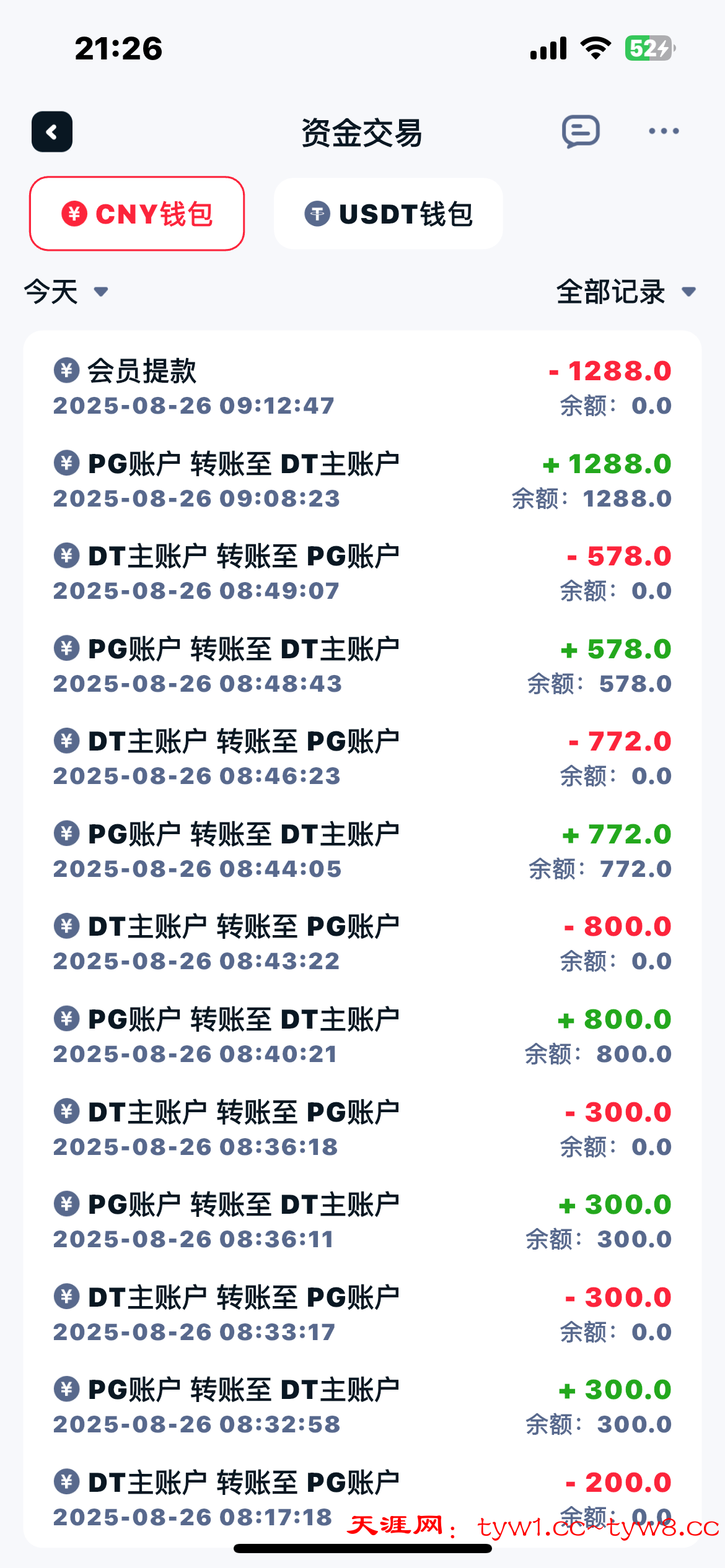Open the chat message icon

point(581,131)
